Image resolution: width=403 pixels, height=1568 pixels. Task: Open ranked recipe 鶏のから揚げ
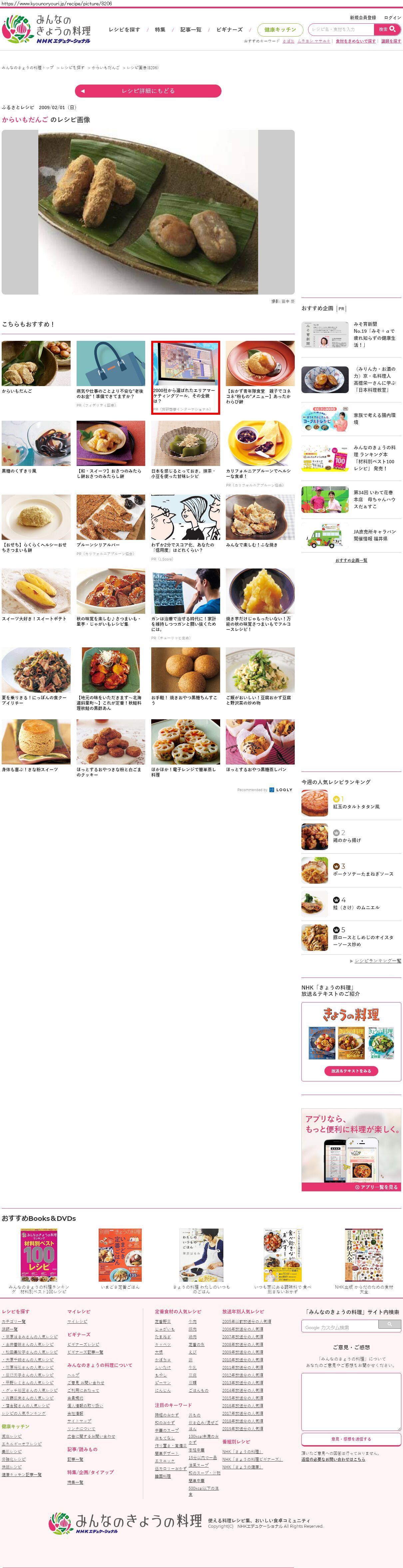click(x=346, y=840)
